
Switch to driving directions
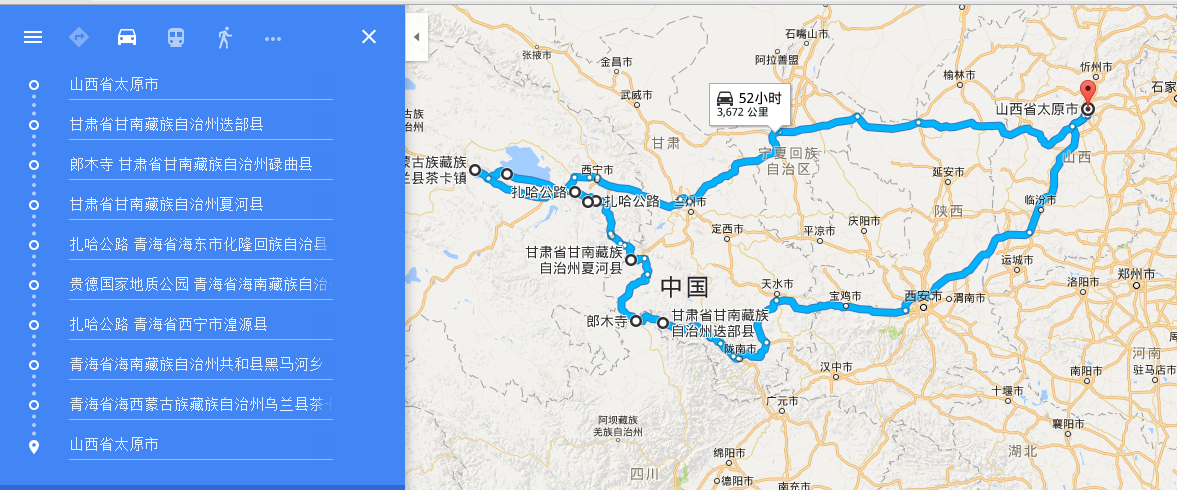tap(127, 37)
